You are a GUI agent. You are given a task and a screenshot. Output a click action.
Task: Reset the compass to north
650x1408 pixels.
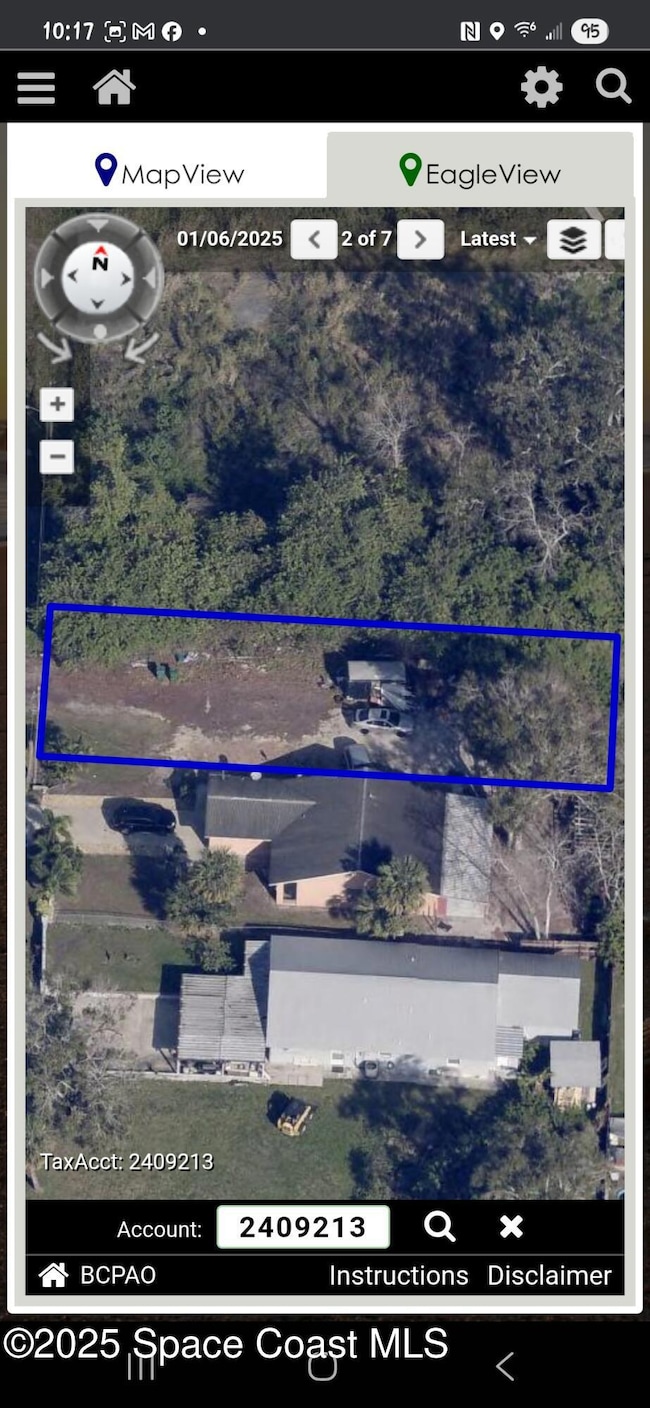99,263
